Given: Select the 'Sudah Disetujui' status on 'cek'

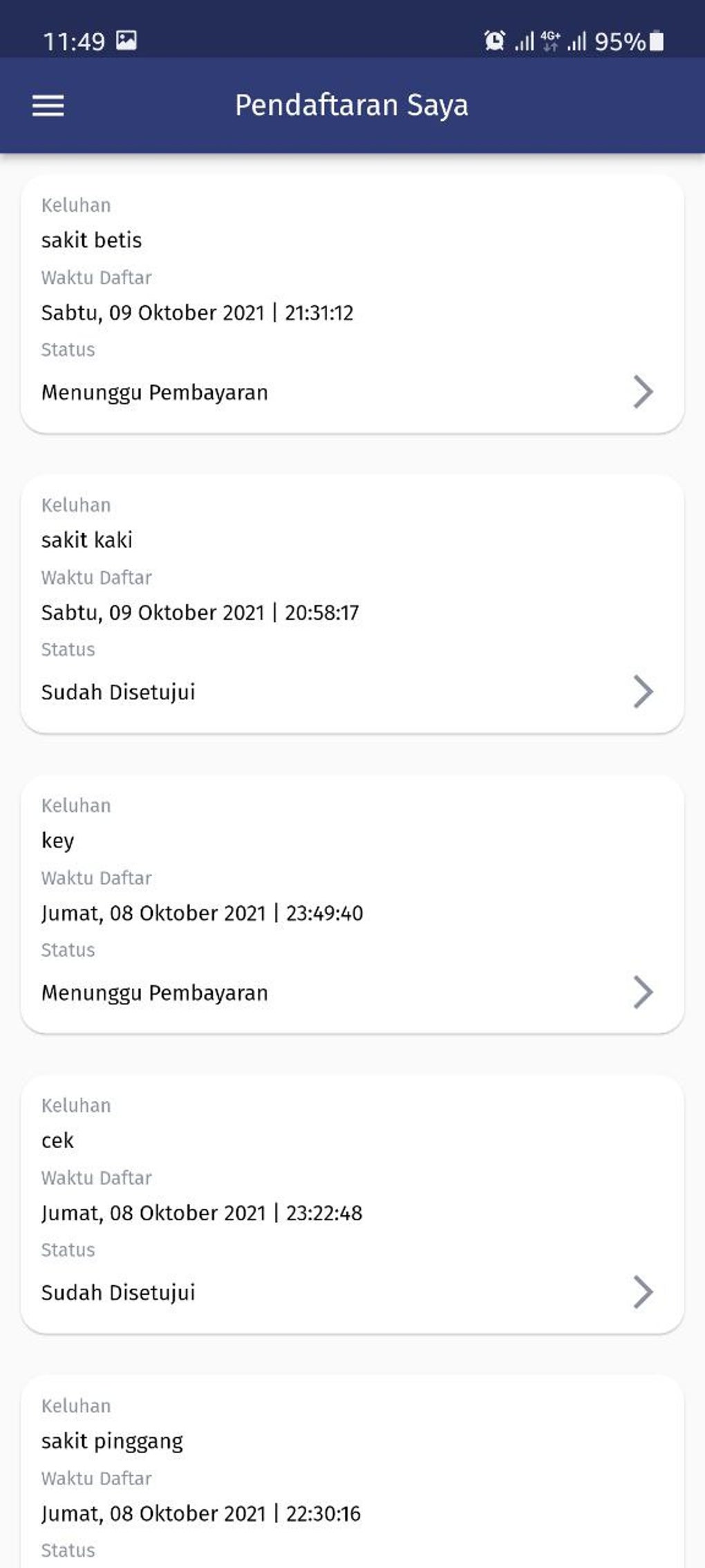Looking at the screenshot, I should pyautogui.click(x=118, y=1293).
